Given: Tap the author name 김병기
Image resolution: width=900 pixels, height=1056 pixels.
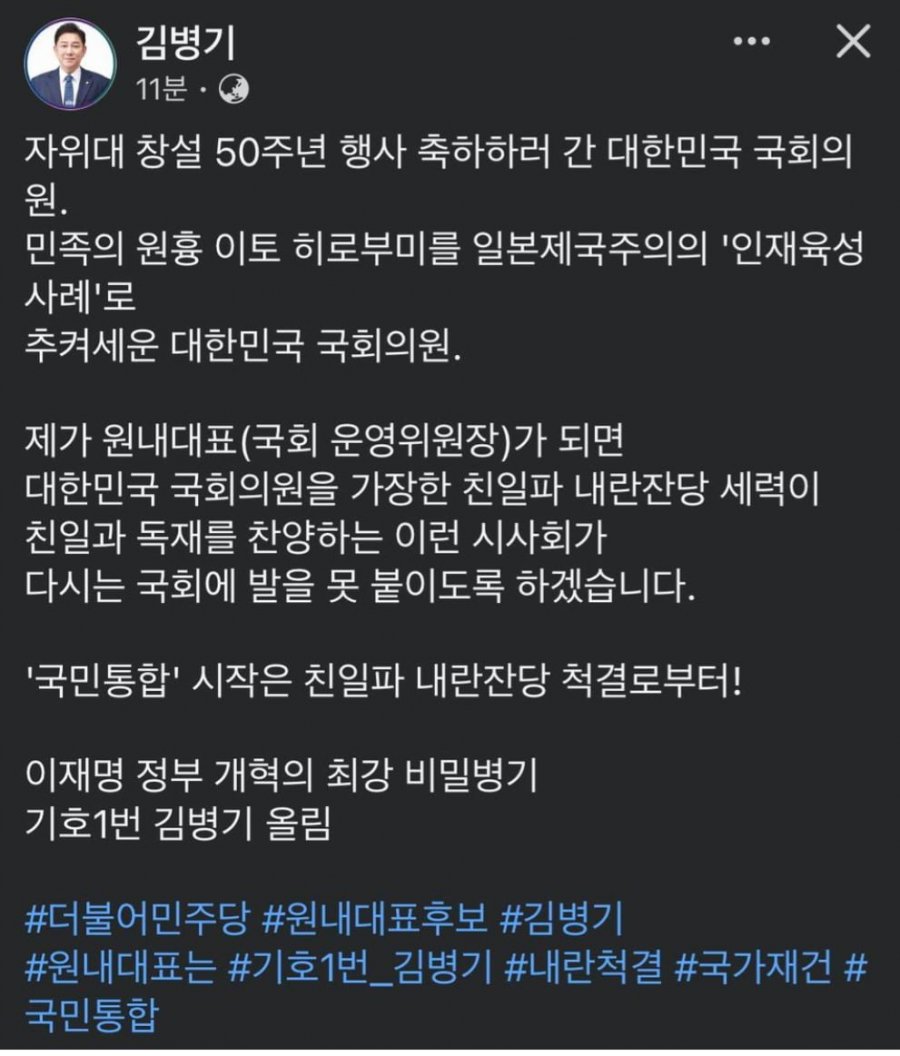Looking at the screenshot, I should 185,42.
